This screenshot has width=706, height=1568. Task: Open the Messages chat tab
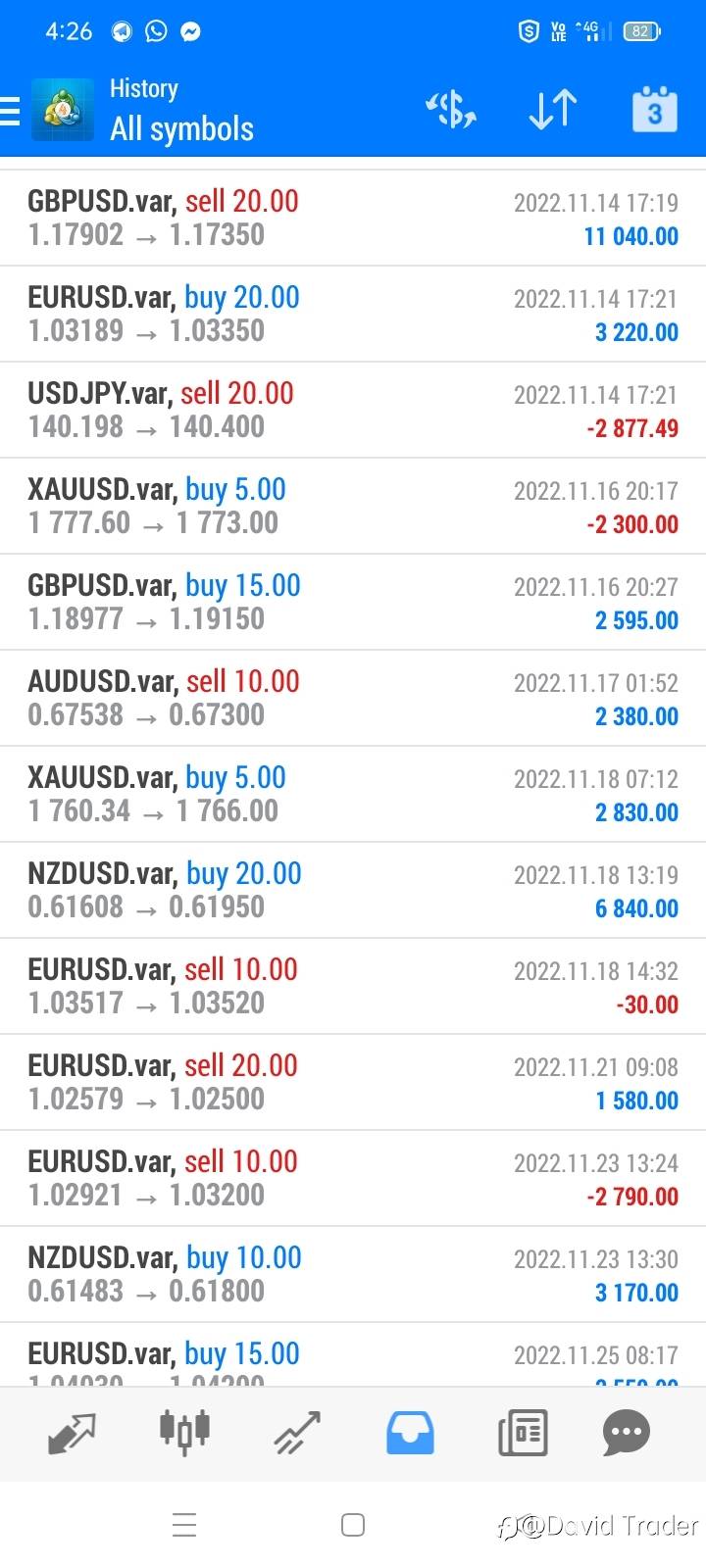coord(627,1434)
